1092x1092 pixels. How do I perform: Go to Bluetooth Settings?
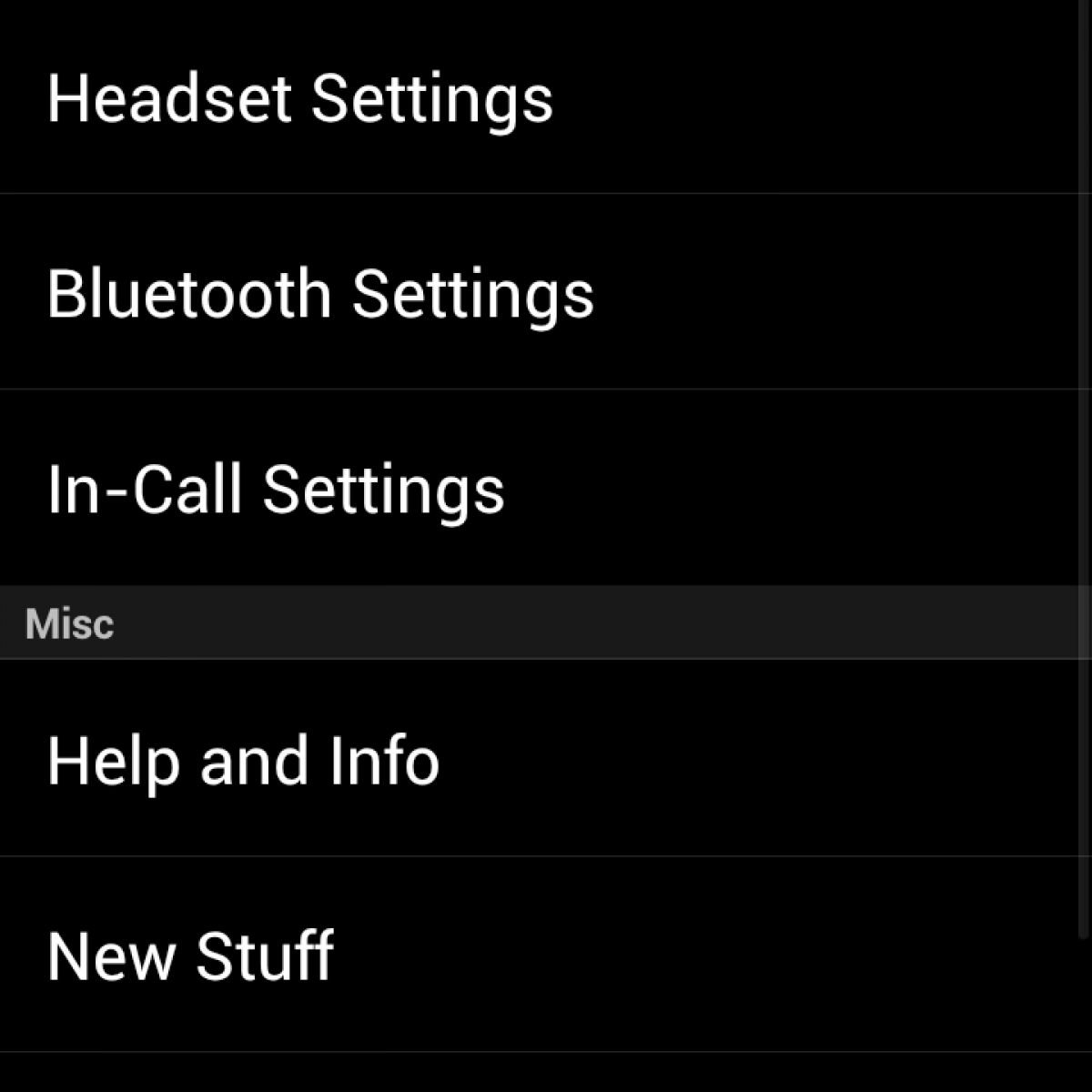click(320, 293)
